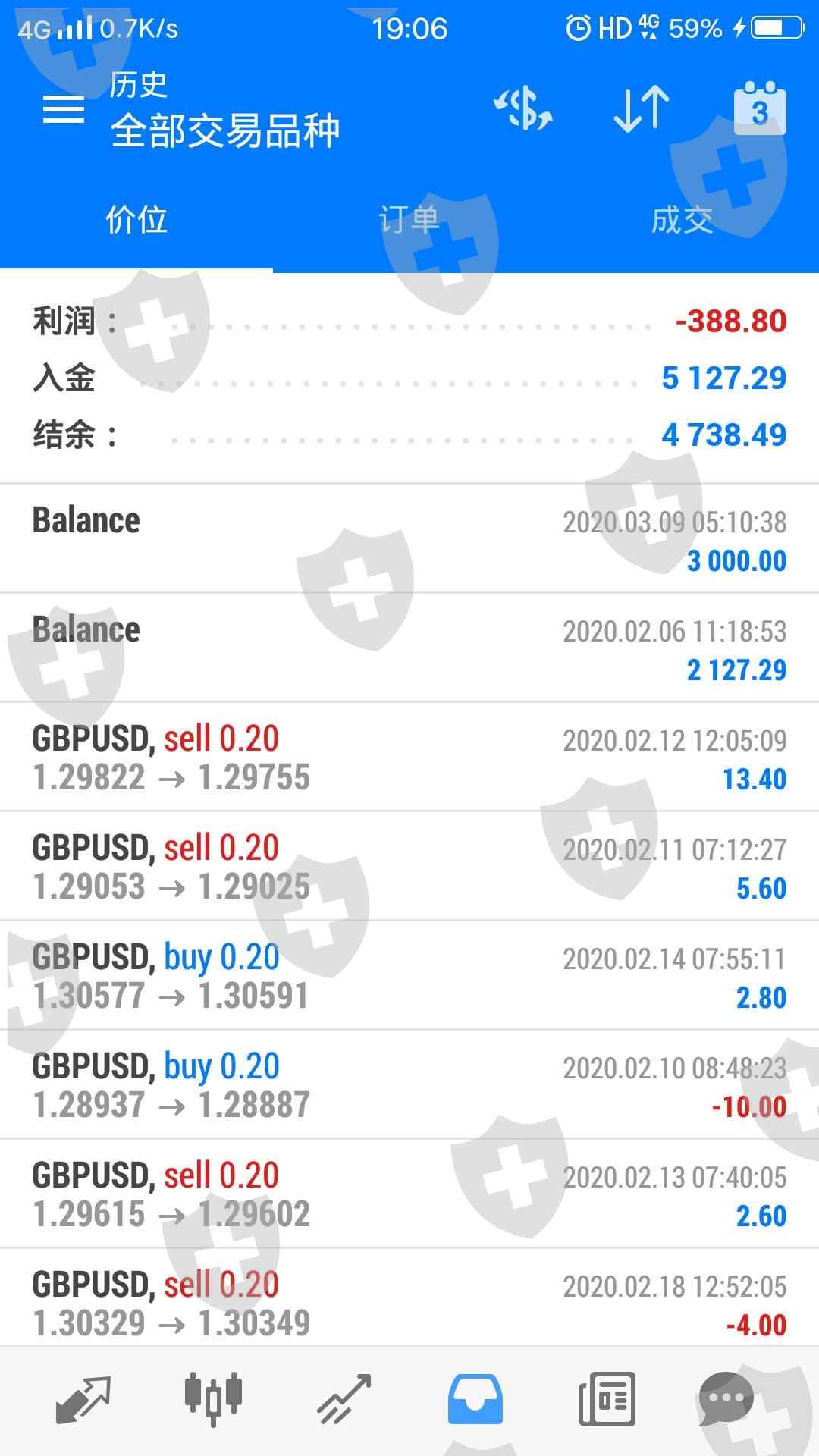
Task: Switch to the 价位 tab
Action: (x=136, y=220)
